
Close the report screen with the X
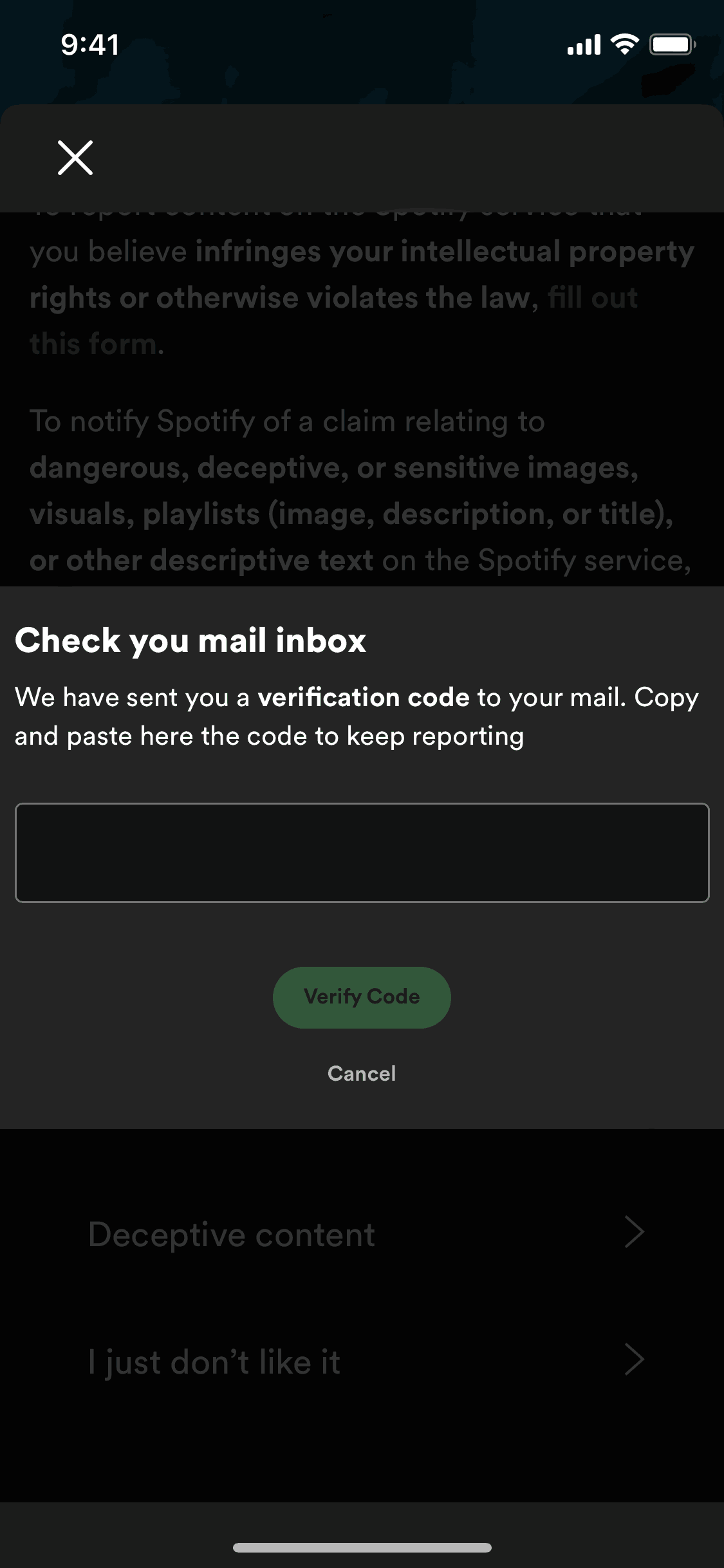pyautogui.click(x=75, y=158)
